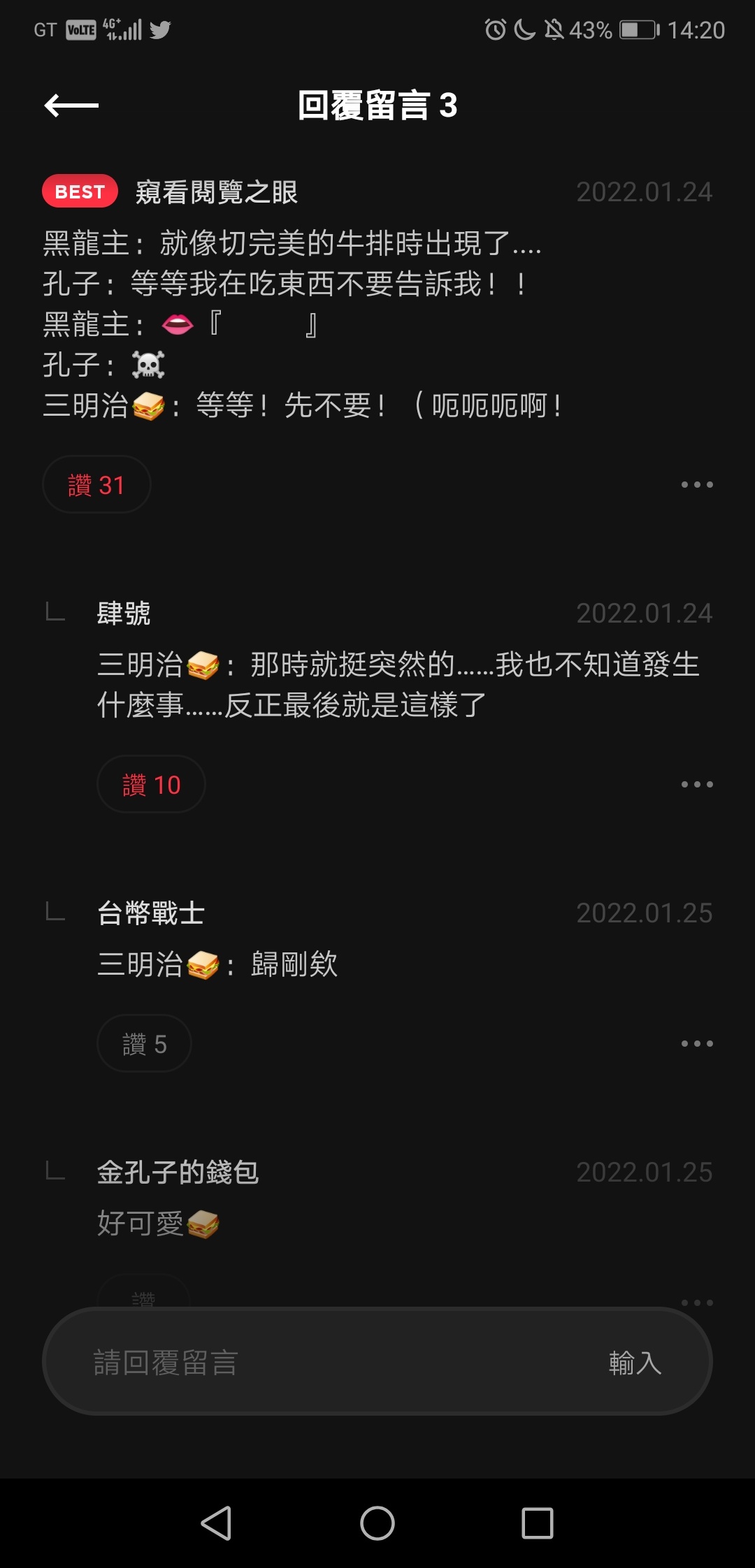Open more options for 肆號's reply
755x1568 pixels.
(x=697, y=785)
